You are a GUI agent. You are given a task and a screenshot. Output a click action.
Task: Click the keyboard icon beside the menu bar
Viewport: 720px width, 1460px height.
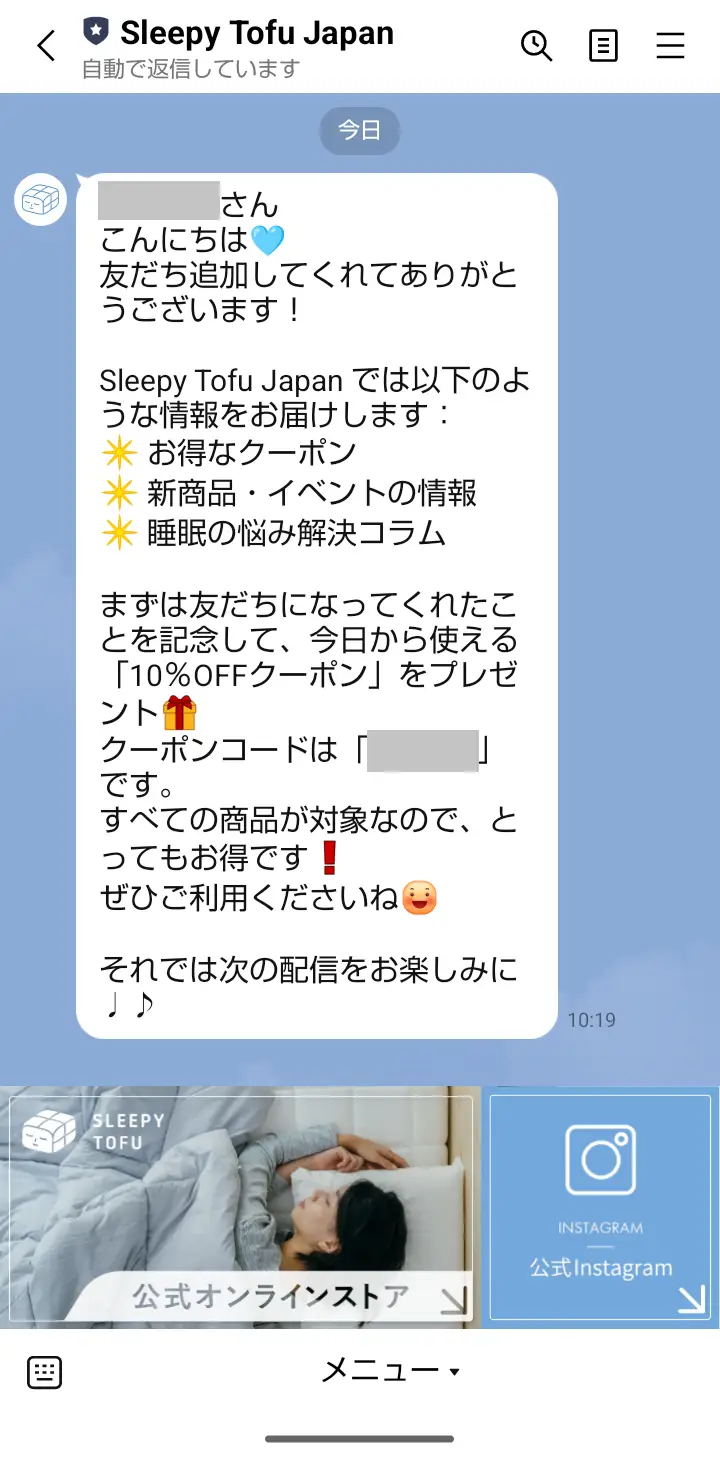click(46, 1371)
